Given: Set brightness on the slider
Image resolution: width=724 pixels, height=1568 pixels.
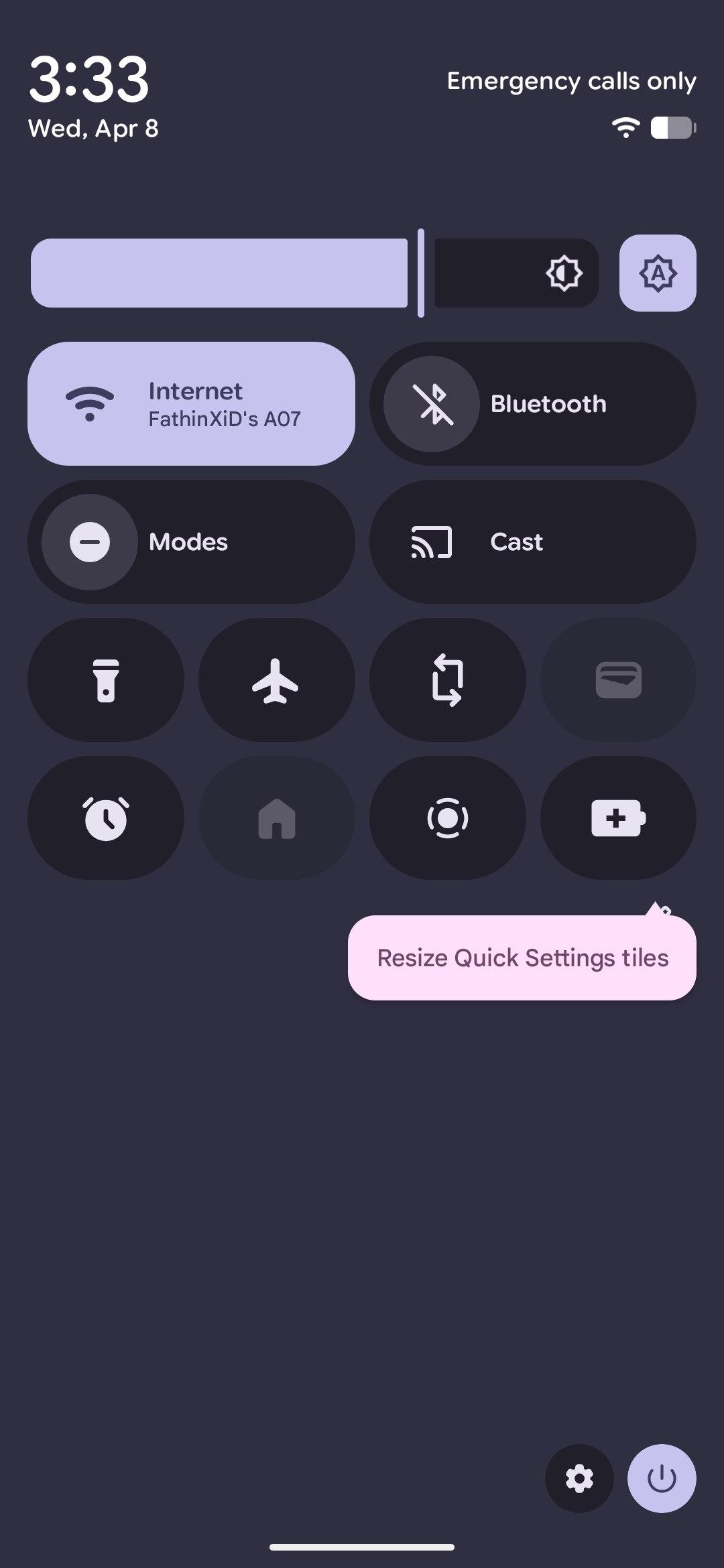Looking at the screenshot, I should [x=314, y=273].
